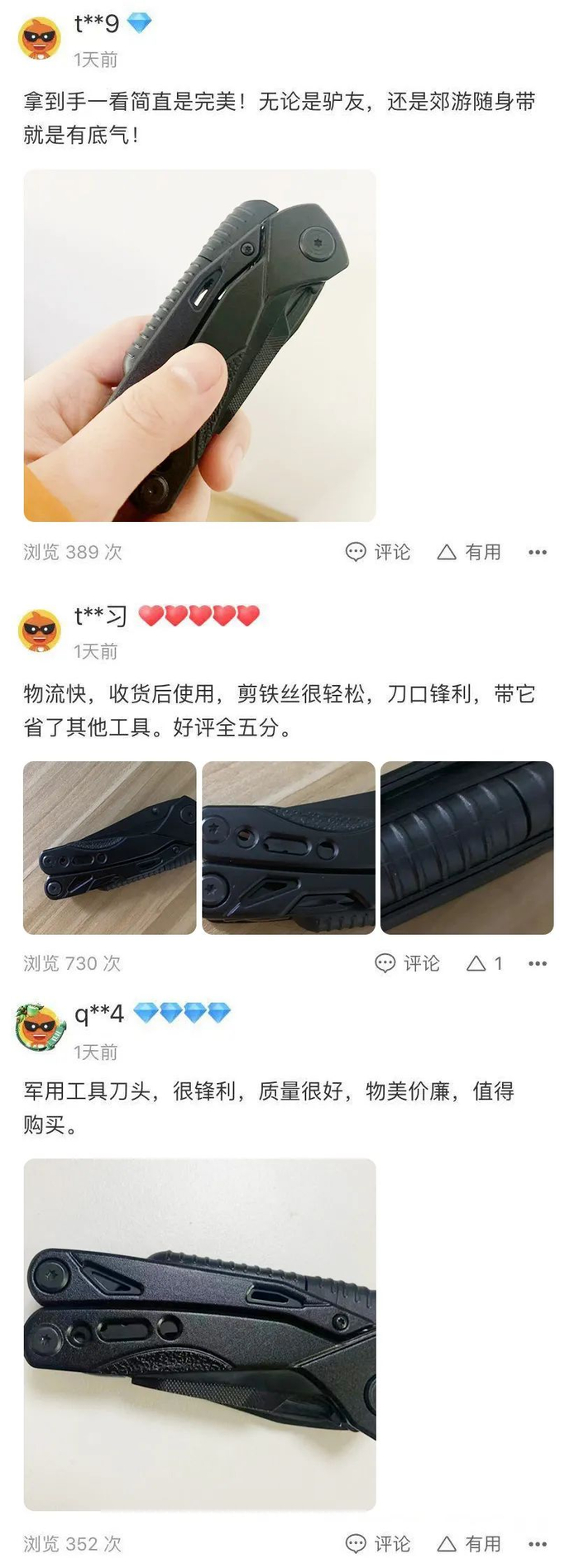Upvote t**习's review with 1 like
Viewport: 579px width, 1568px height.
tap(485, 963)
